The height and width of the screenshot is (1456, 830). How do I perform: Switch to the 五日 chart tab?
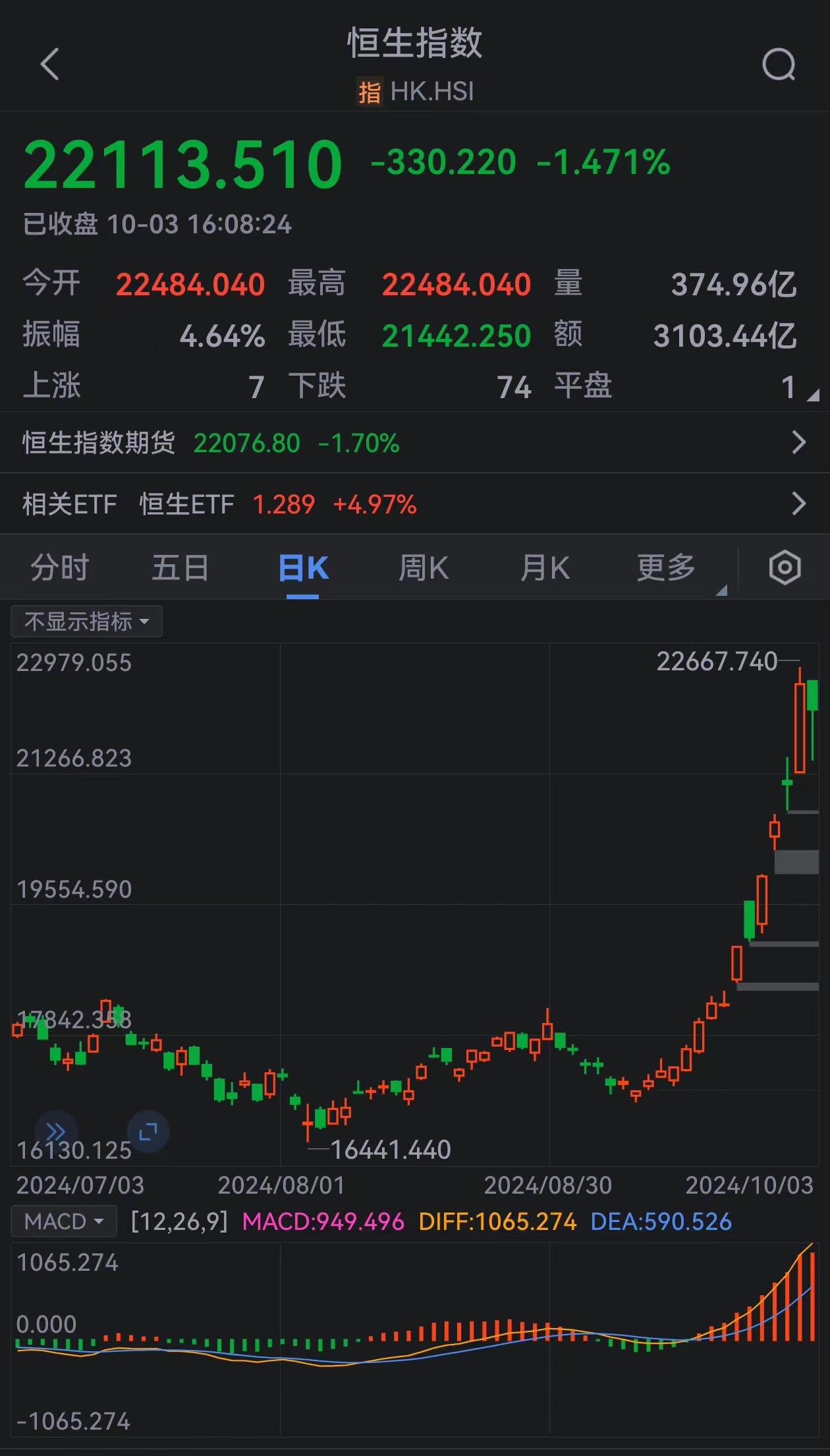[x=180, y=568]
